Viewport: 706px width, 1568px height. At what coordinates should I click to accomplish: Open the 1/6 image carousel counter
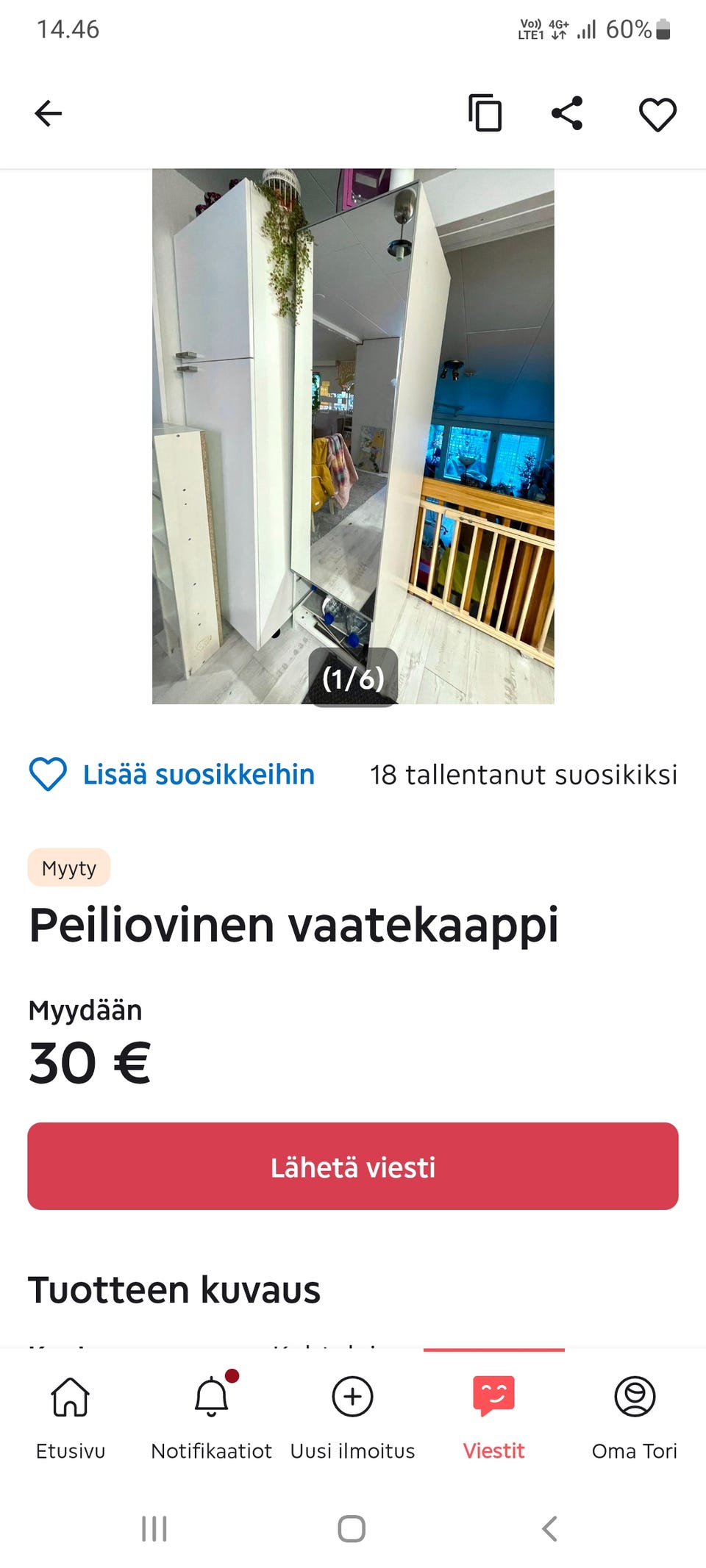[x=353, y=679]
